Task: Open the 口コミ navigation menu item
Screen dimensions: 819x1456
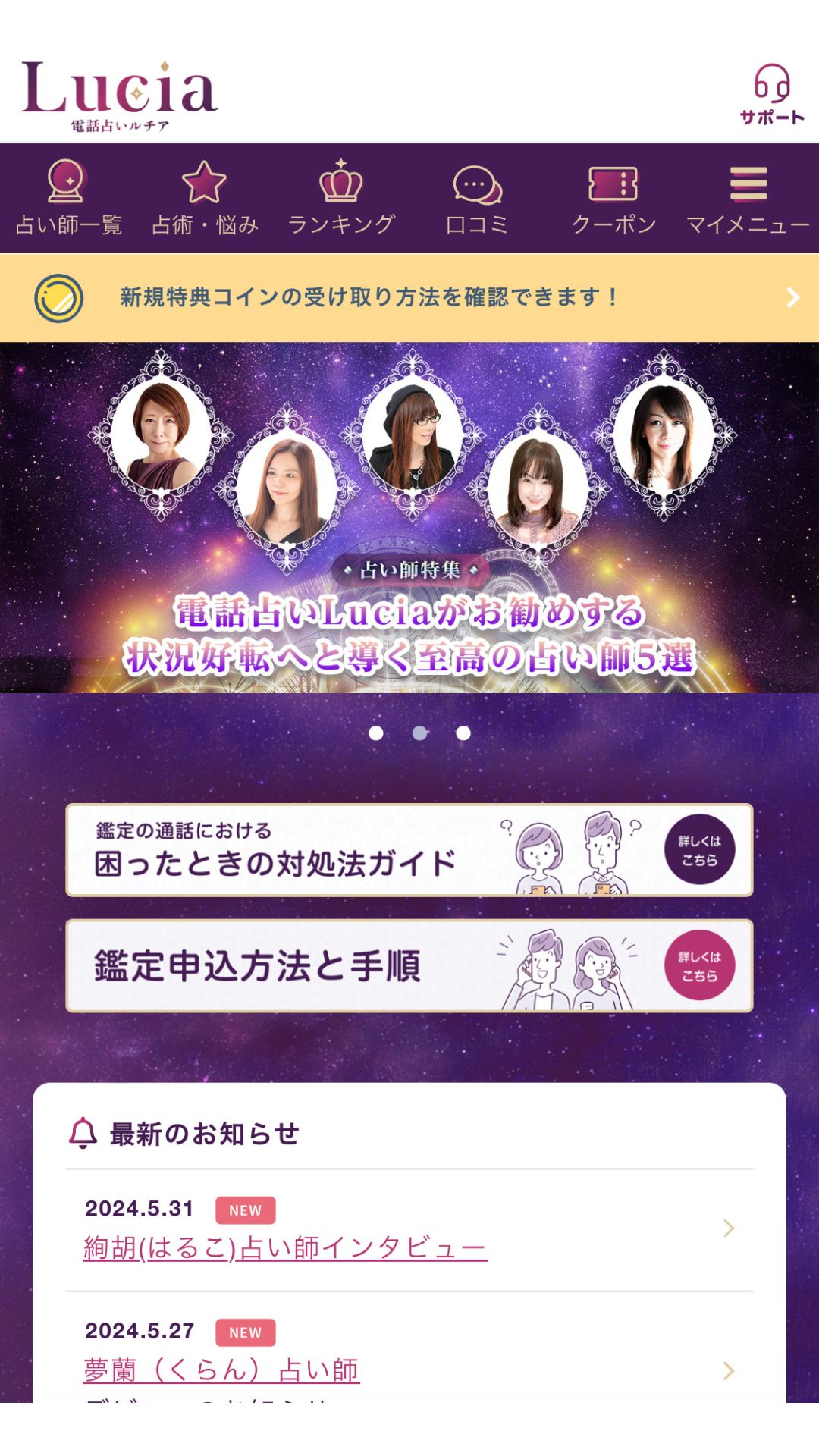Action: 476,197
